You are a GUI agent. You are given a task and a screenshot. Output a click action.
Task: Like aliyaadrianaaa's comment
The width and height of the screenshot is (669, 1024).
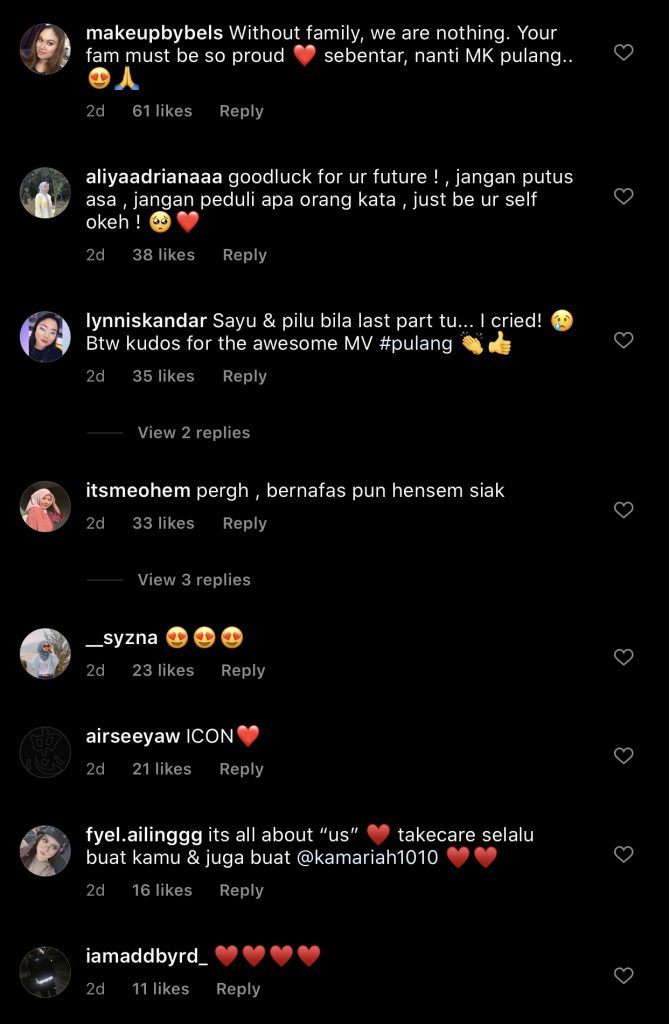pos(623,197)
